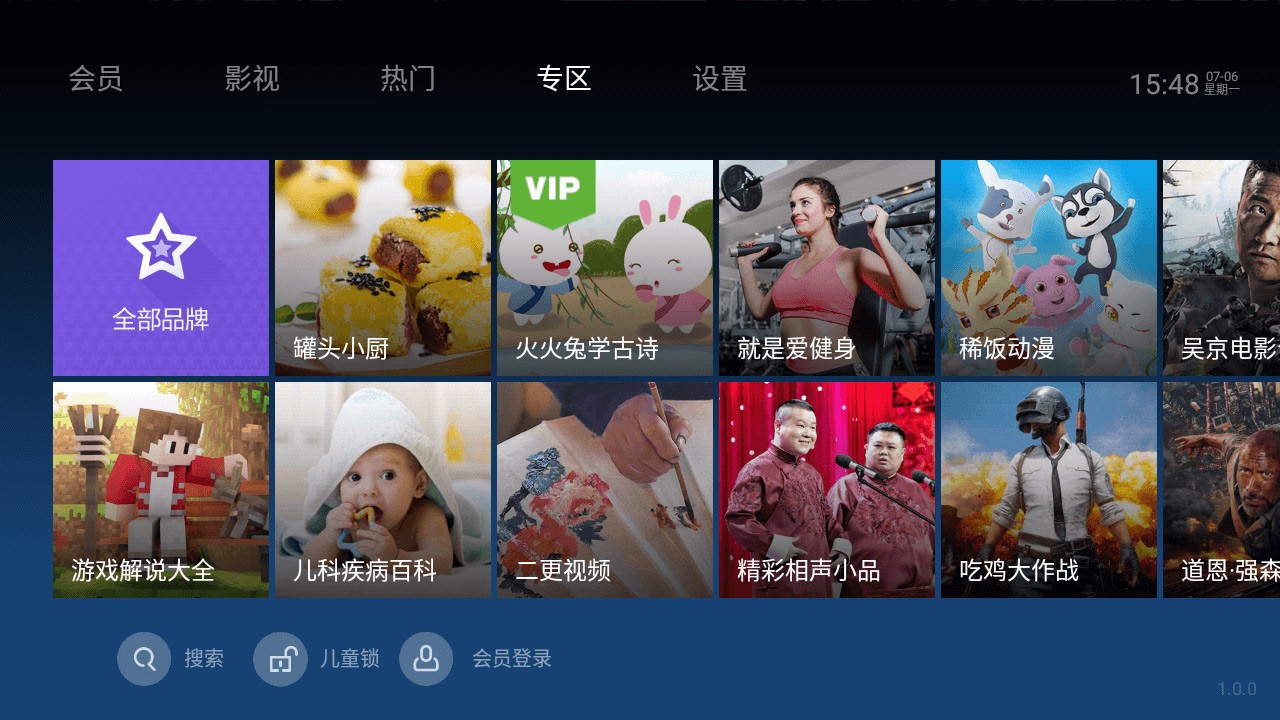1280x720 pixels.
Task: Switch to the 影视 tab
Action: pos(252,79)
